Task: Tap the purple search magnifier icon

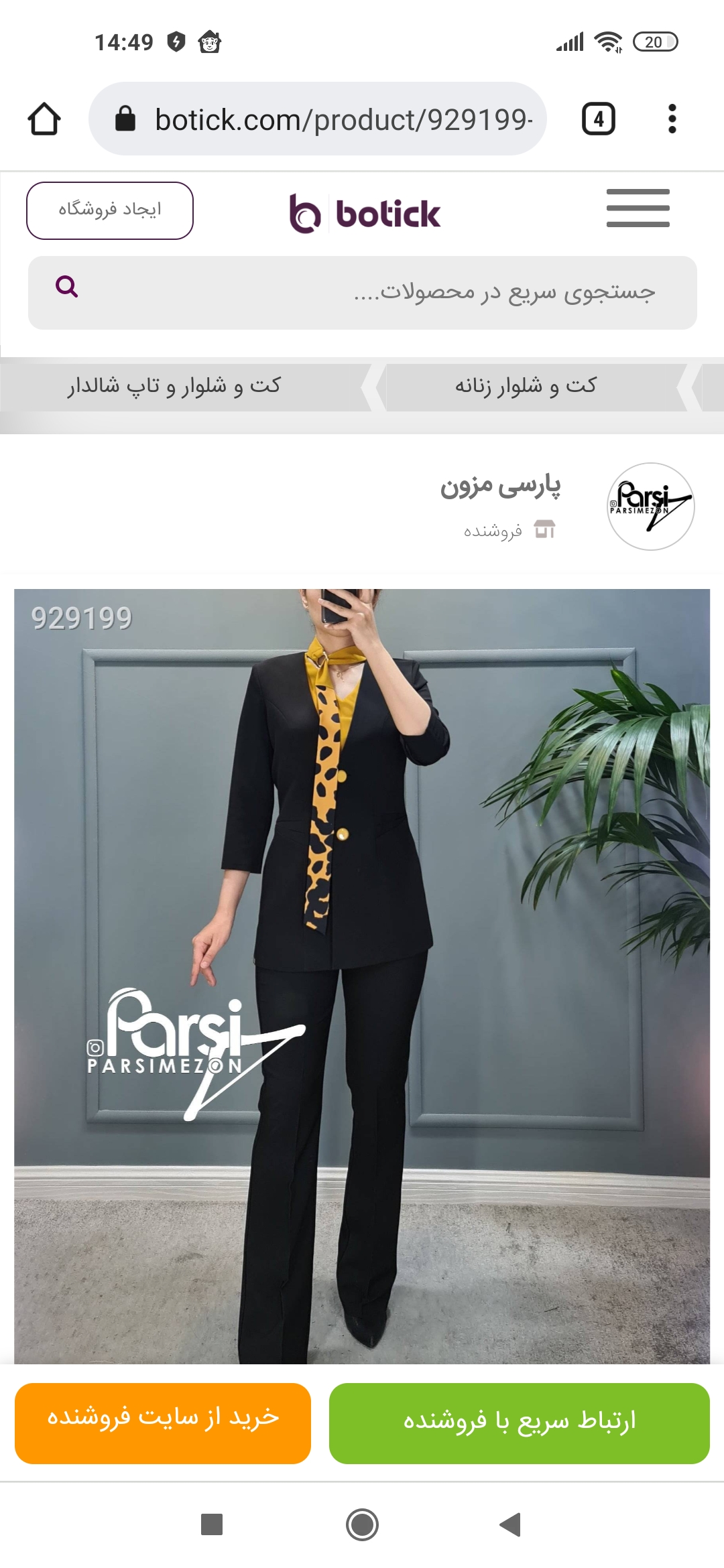Action: click(66, 287)
